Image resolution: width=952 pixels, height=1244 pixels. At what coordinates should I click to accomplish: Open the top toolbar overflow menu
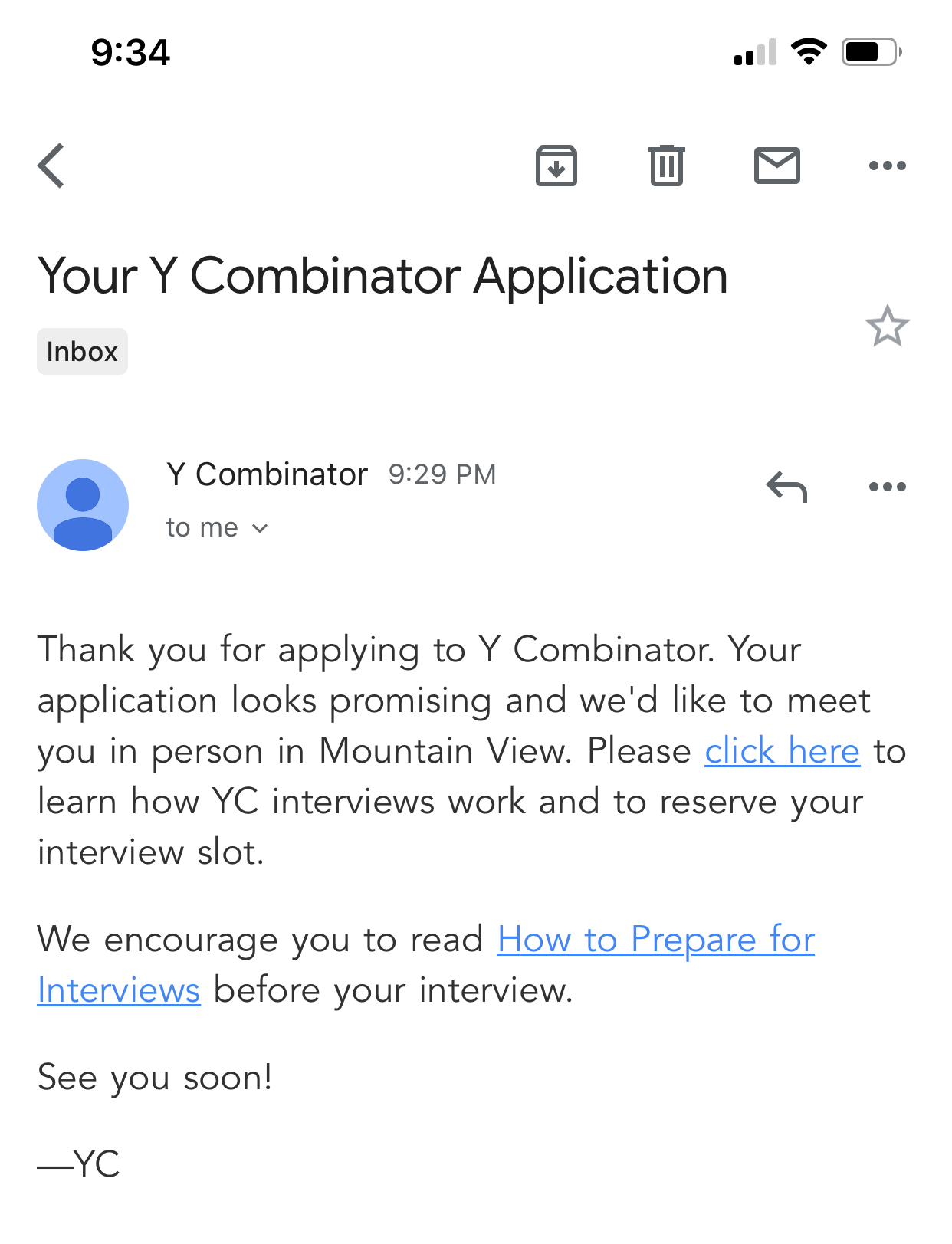[x=887, y=166]
